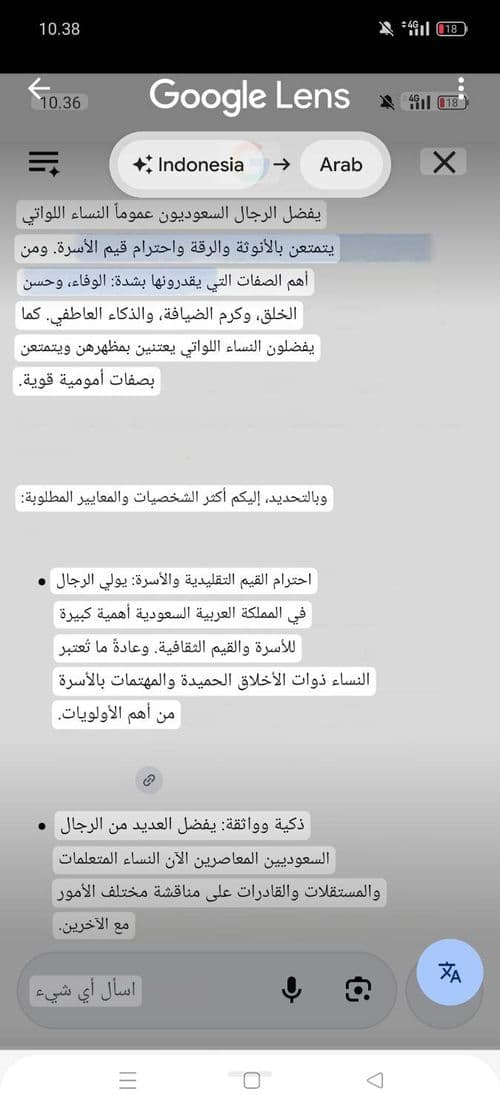Tap the floating translate button
Image resolution: width=500 pixels, height=1111 pixels.
(450, 973)
